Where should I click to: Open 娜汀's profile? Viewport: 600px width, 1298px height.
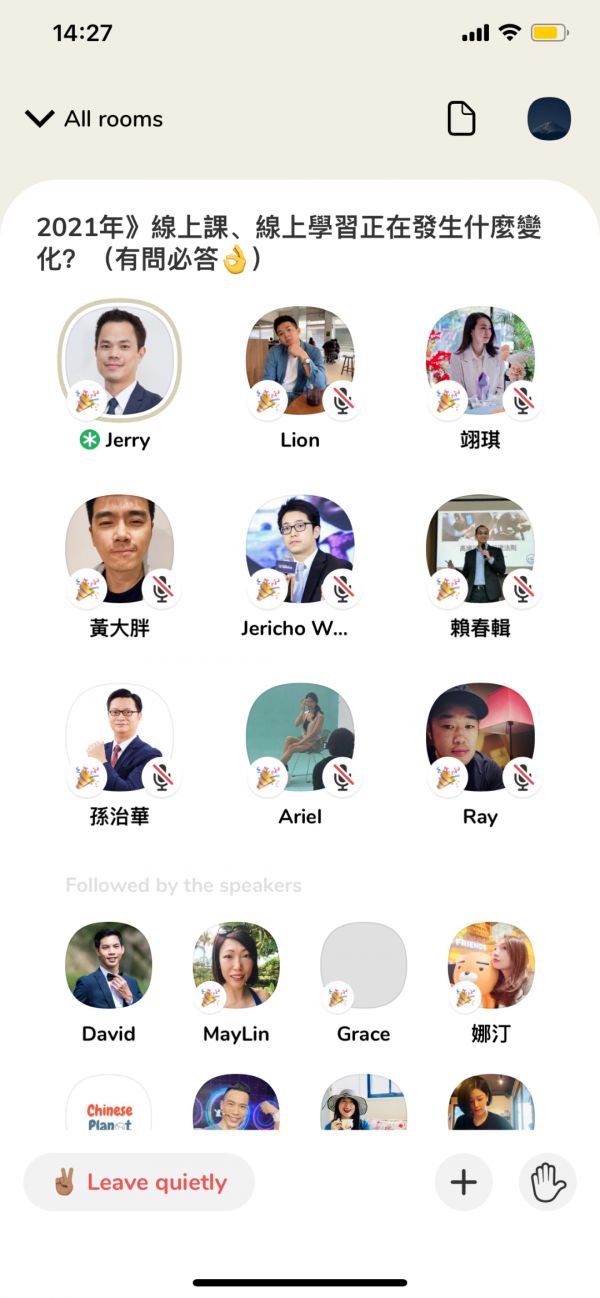coord(491,965)
